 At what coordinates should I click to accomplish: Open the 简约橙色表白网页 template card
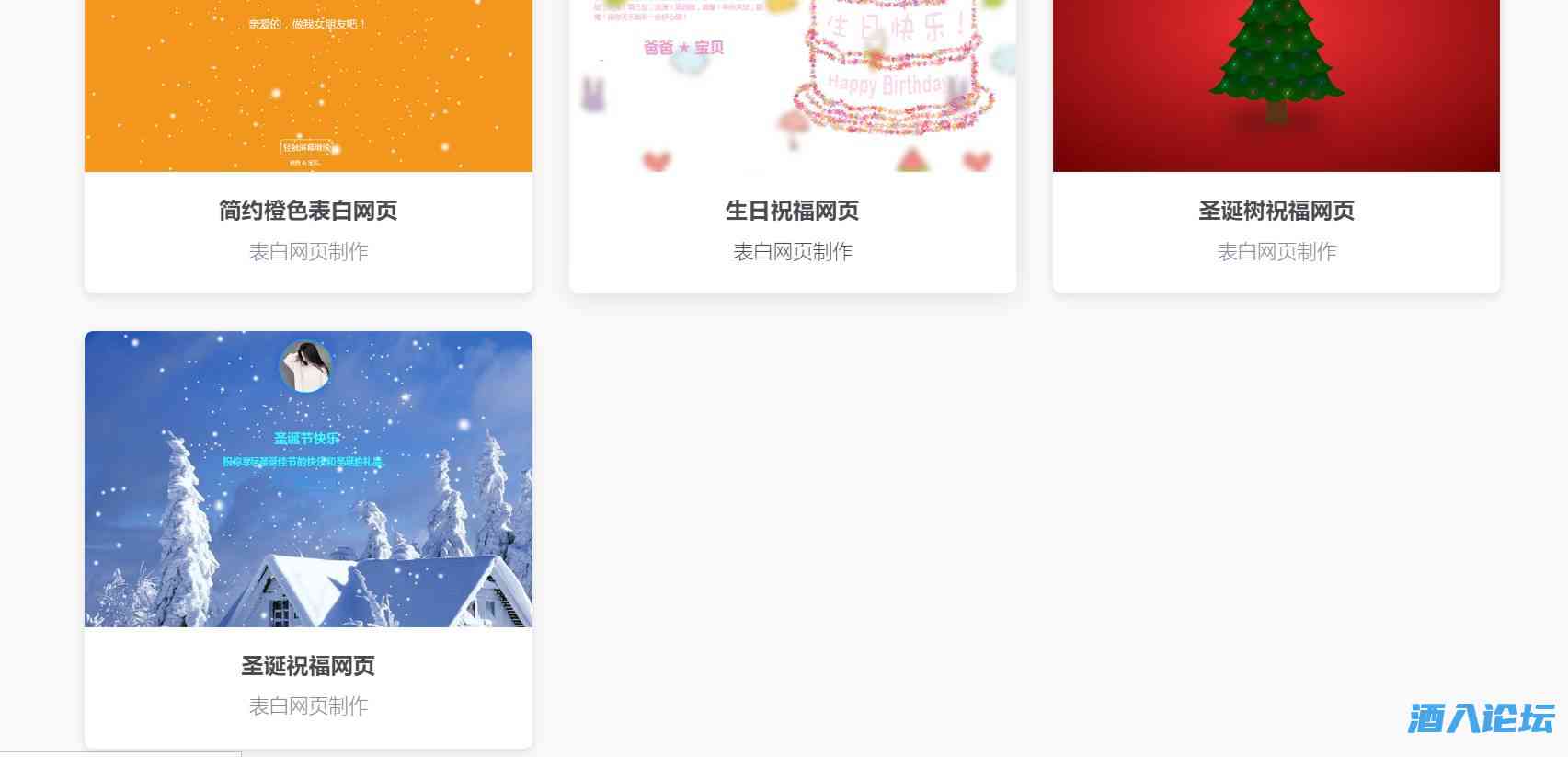[x=308, y=211]
